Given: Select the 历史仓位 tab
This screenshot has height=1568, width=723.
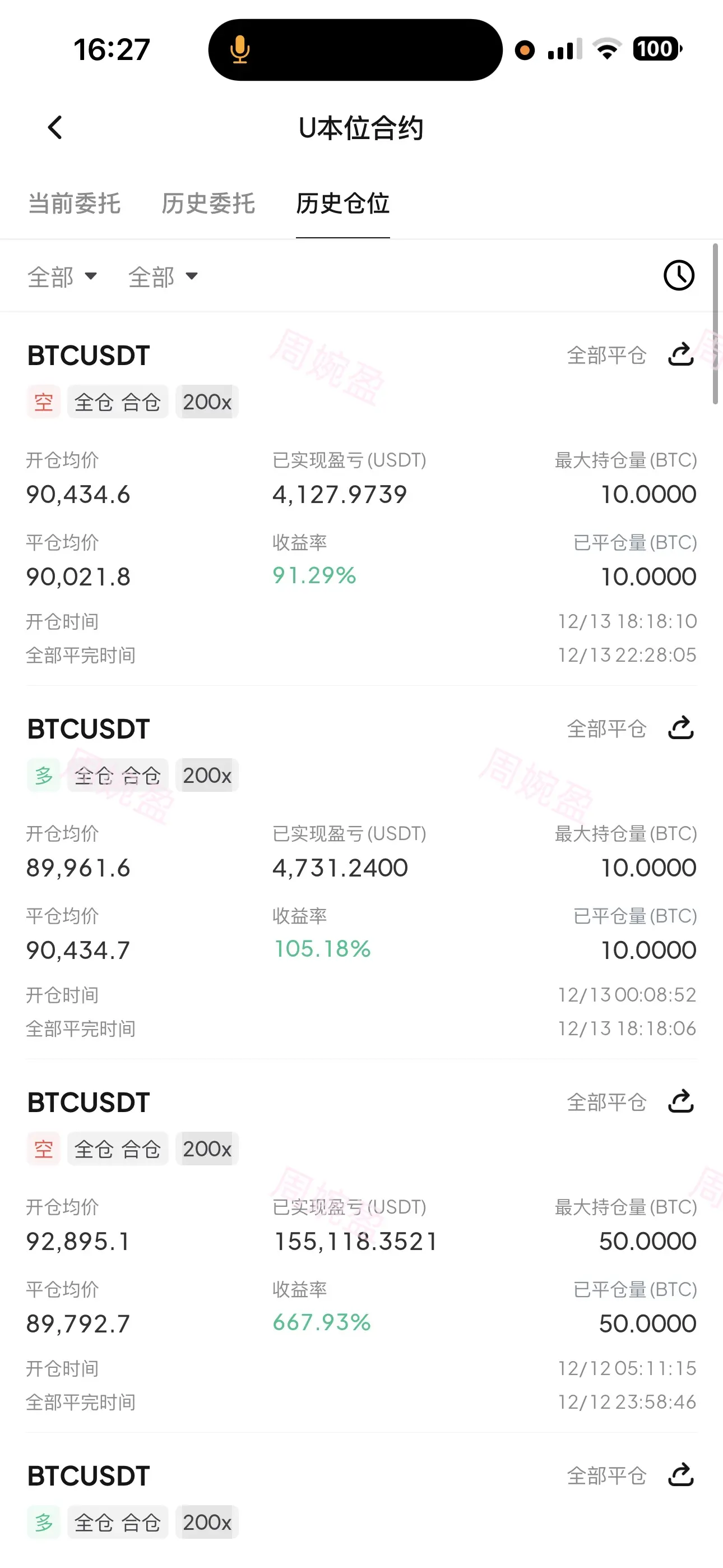Looking at the screenshot, I should pos(342,204).
